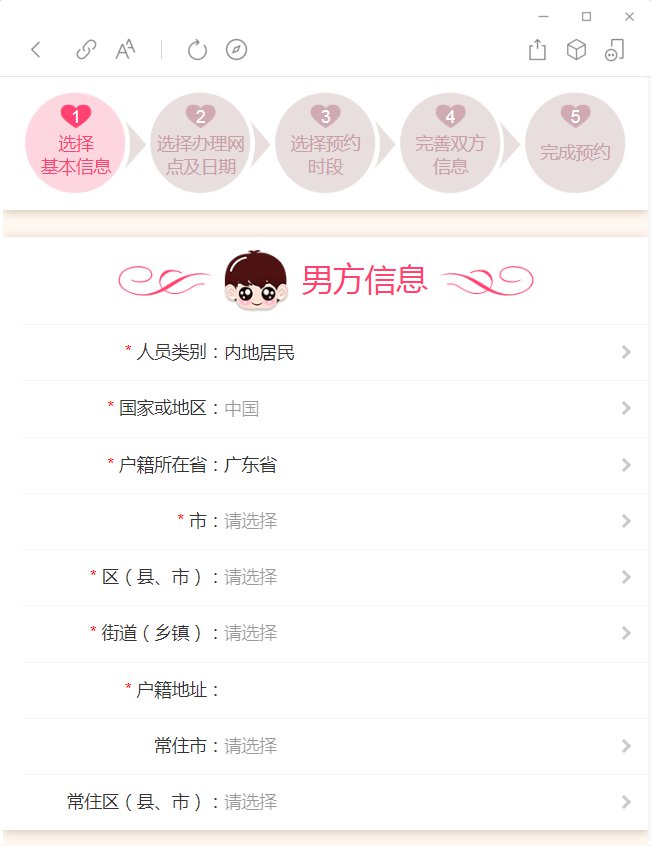Open the 人员类别 selector

click(420, 352)
